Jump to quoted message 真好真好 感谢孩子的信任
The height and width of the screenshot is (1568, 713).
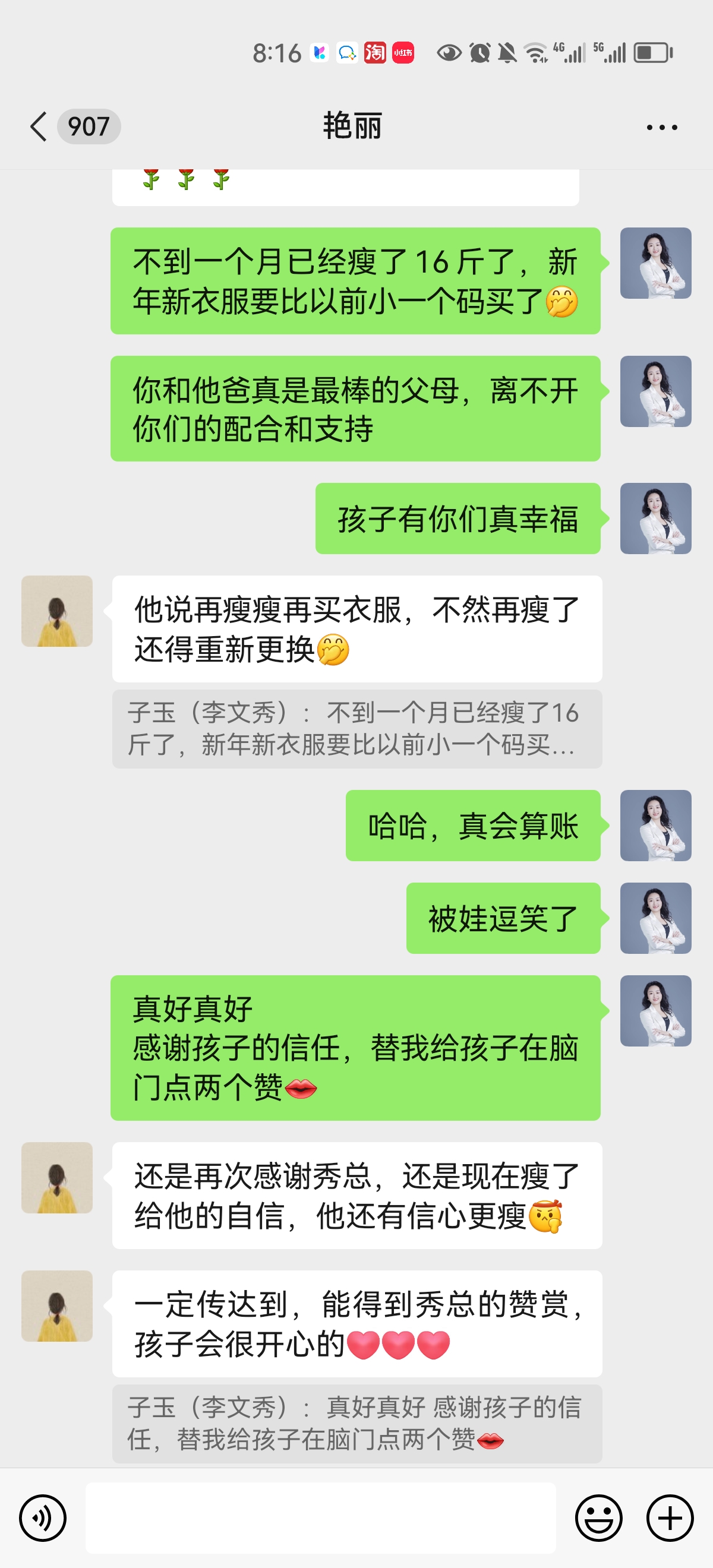pos(357,1423)
